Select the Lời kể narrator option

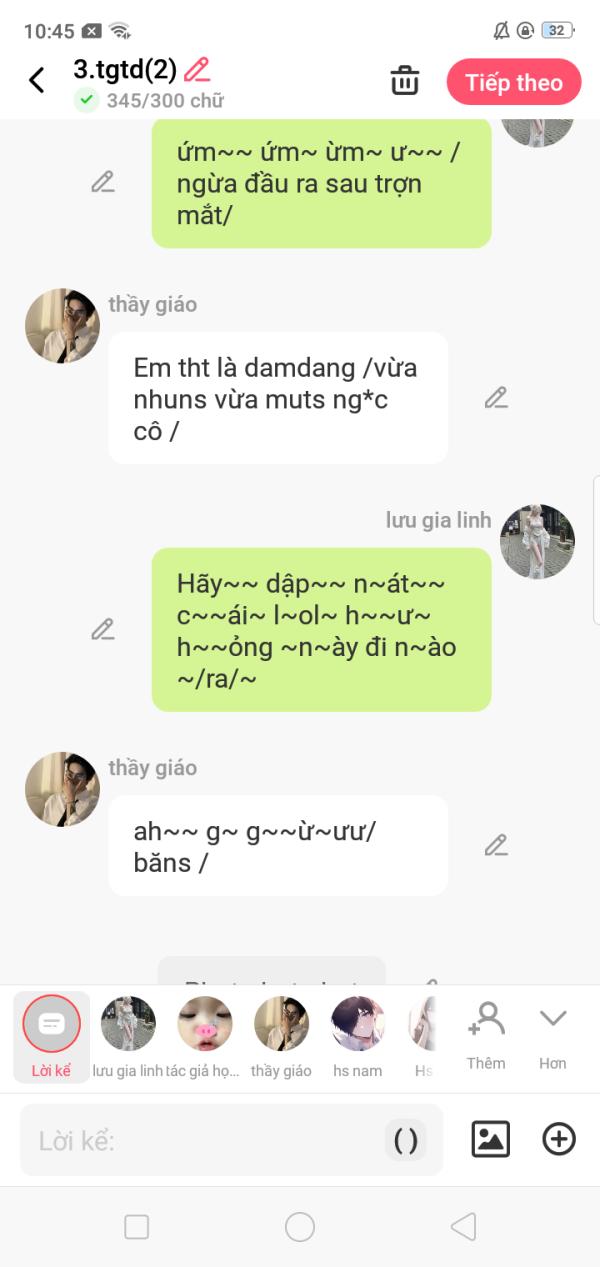point(51,1036)
